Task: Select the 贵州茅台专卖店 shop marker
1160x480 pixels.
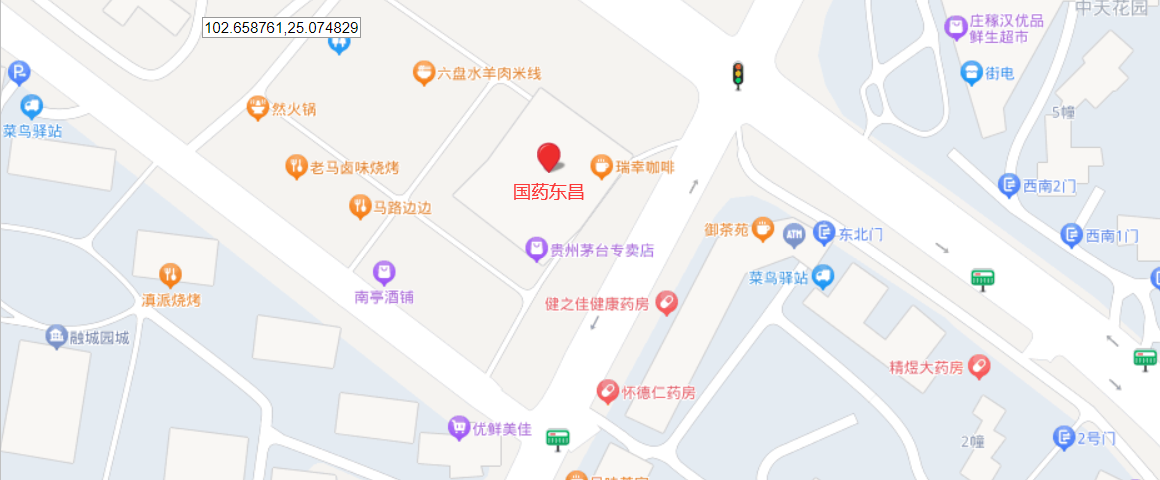Action: pos(537,248)
